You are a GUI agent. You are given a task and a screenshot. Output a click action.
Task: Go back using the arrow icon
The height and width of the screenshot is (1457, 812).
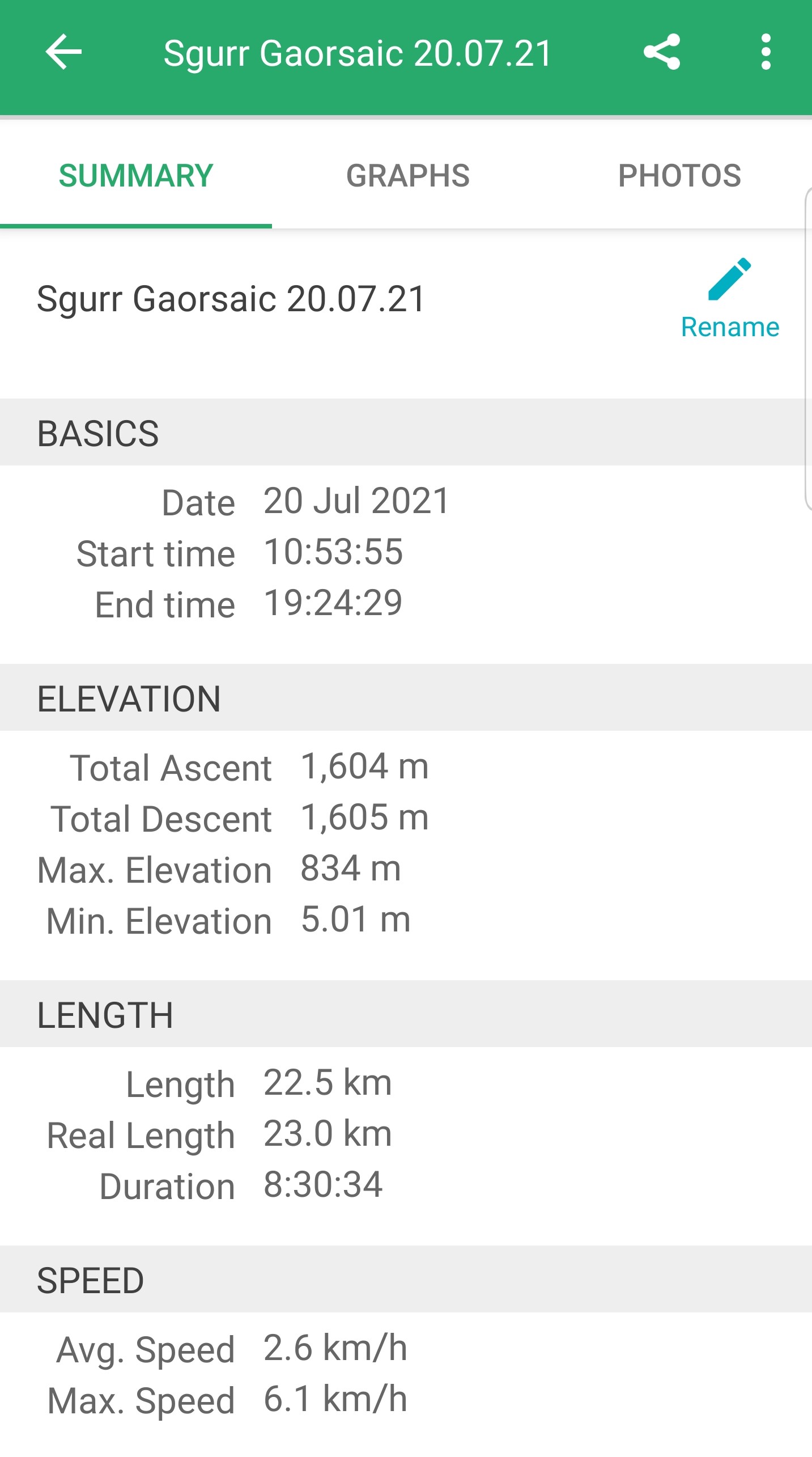[x=63, y=52]
